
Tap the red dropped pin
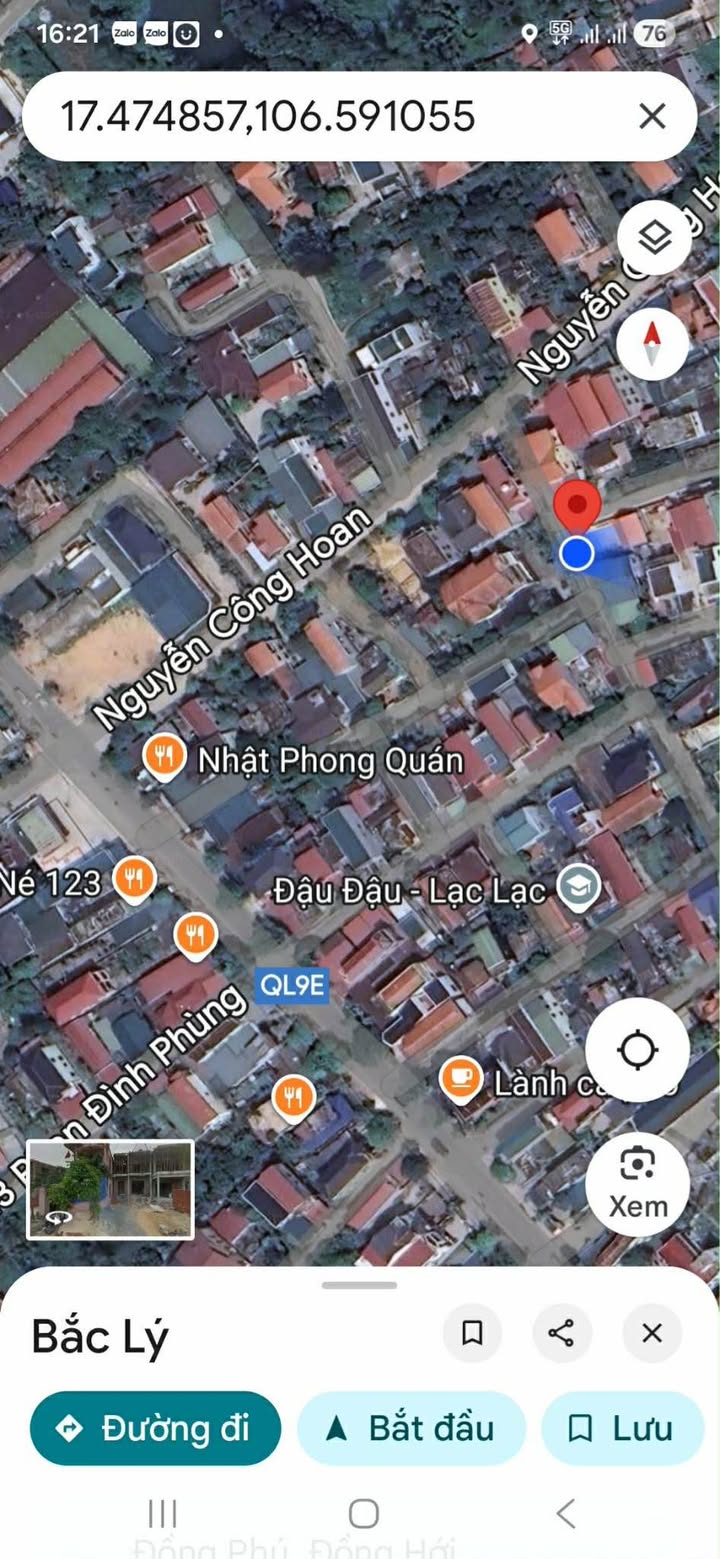(x=577, y=505)
